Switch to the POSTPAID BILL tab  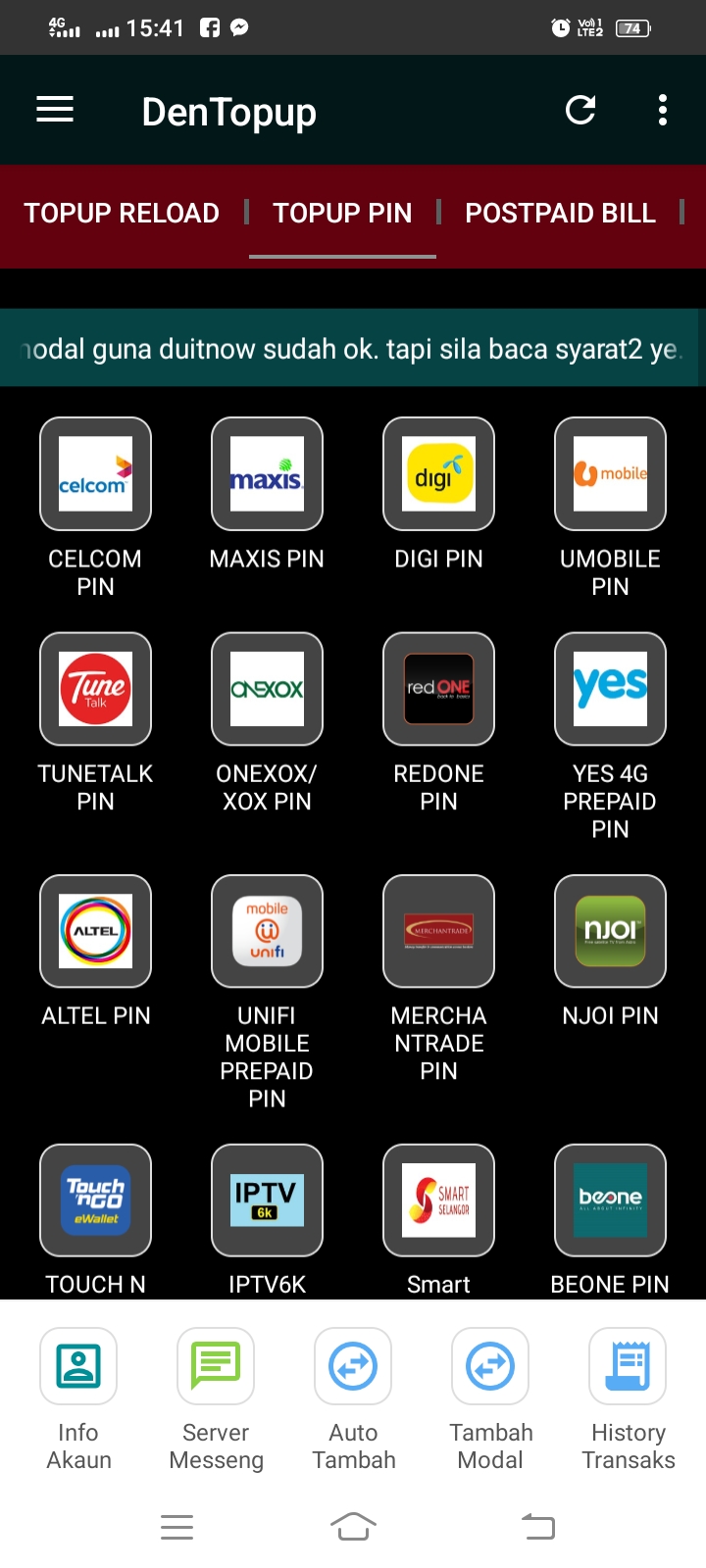click(x=560, y=213)
